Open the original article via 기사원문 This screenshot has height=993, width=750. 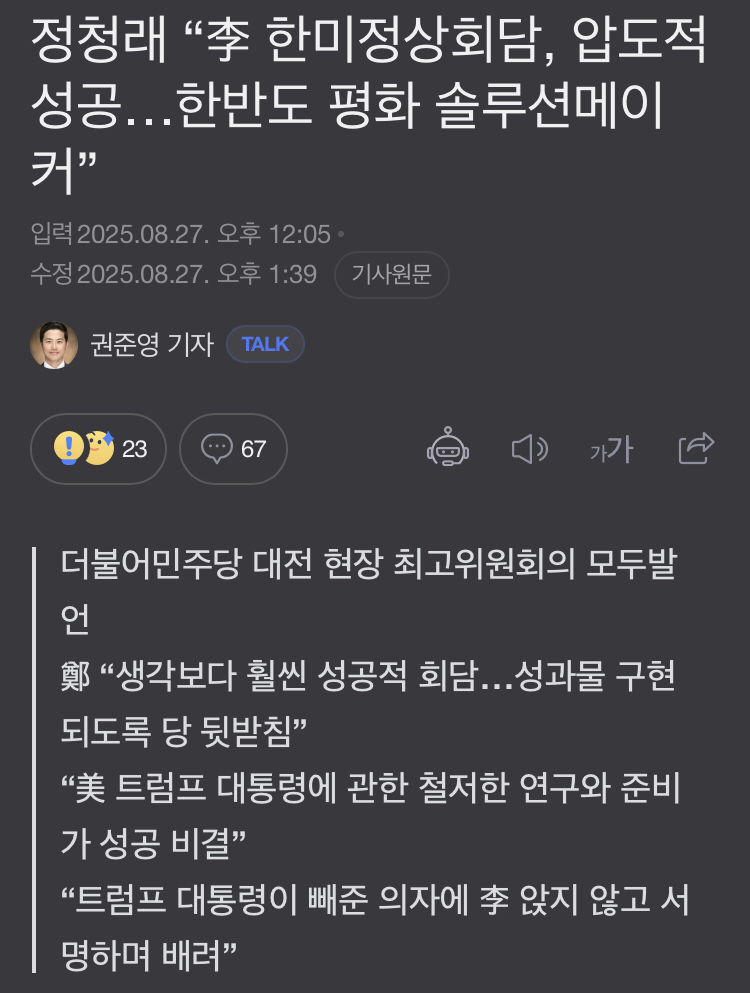click(x=391, y=275)
